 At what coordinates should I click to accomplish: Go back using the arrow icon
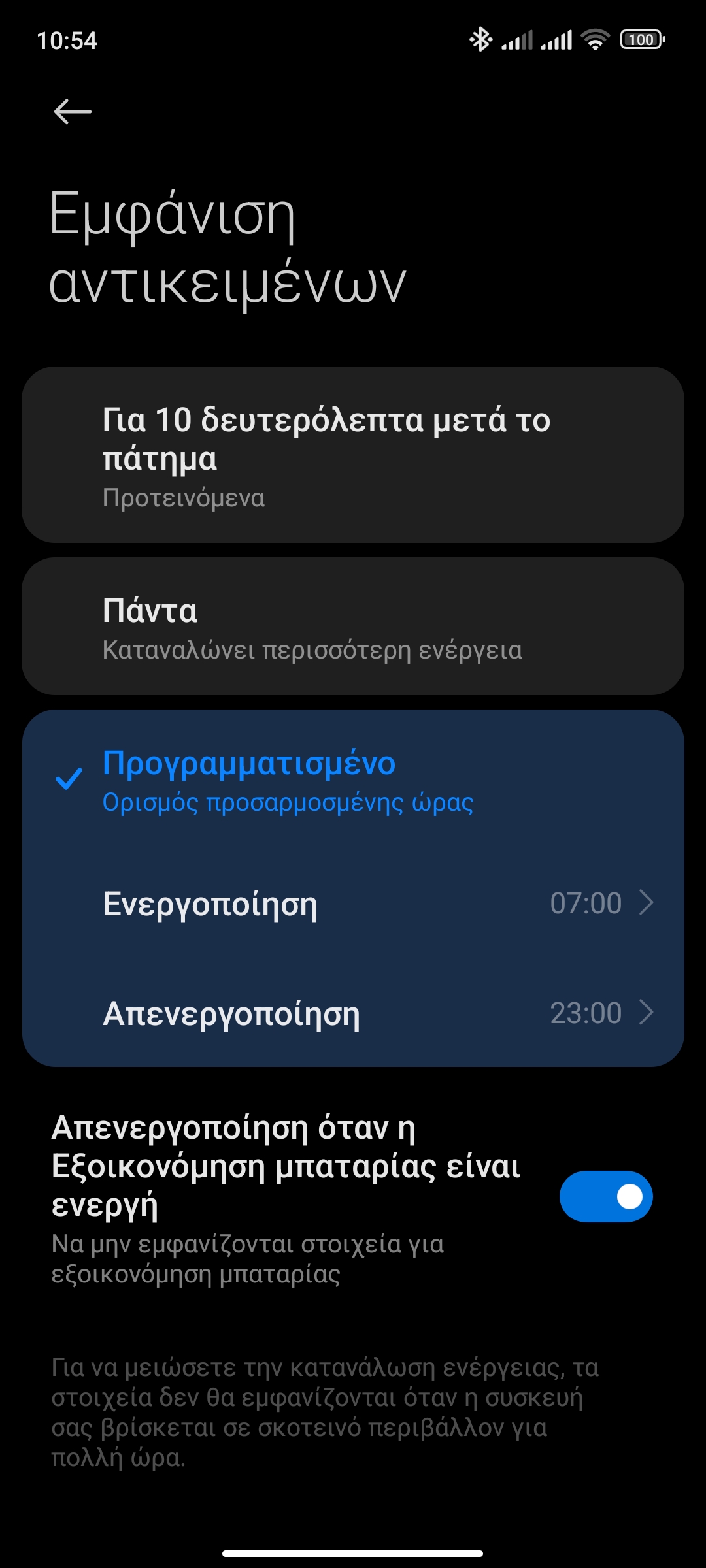73,112
